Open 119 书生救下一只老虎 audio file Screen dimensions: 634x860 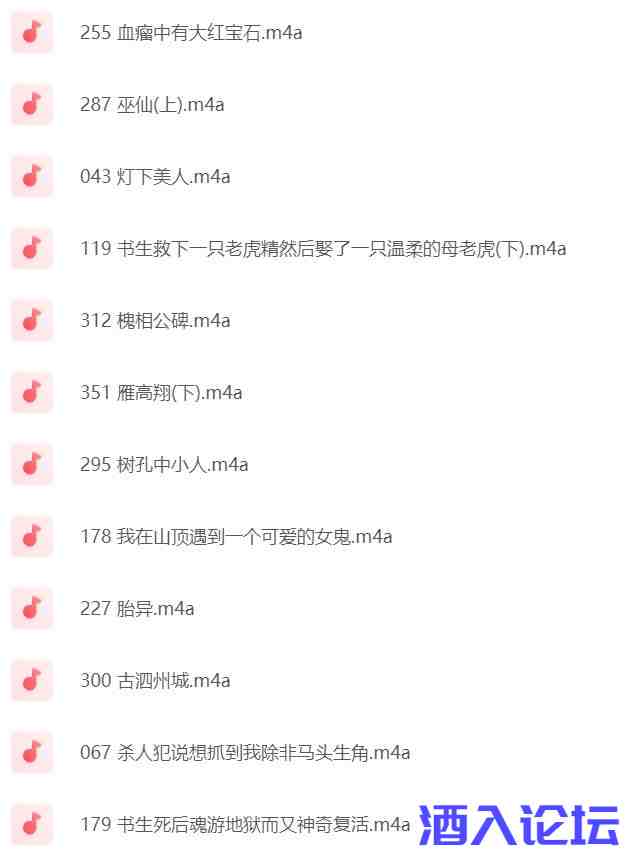[x=323, y=249]
